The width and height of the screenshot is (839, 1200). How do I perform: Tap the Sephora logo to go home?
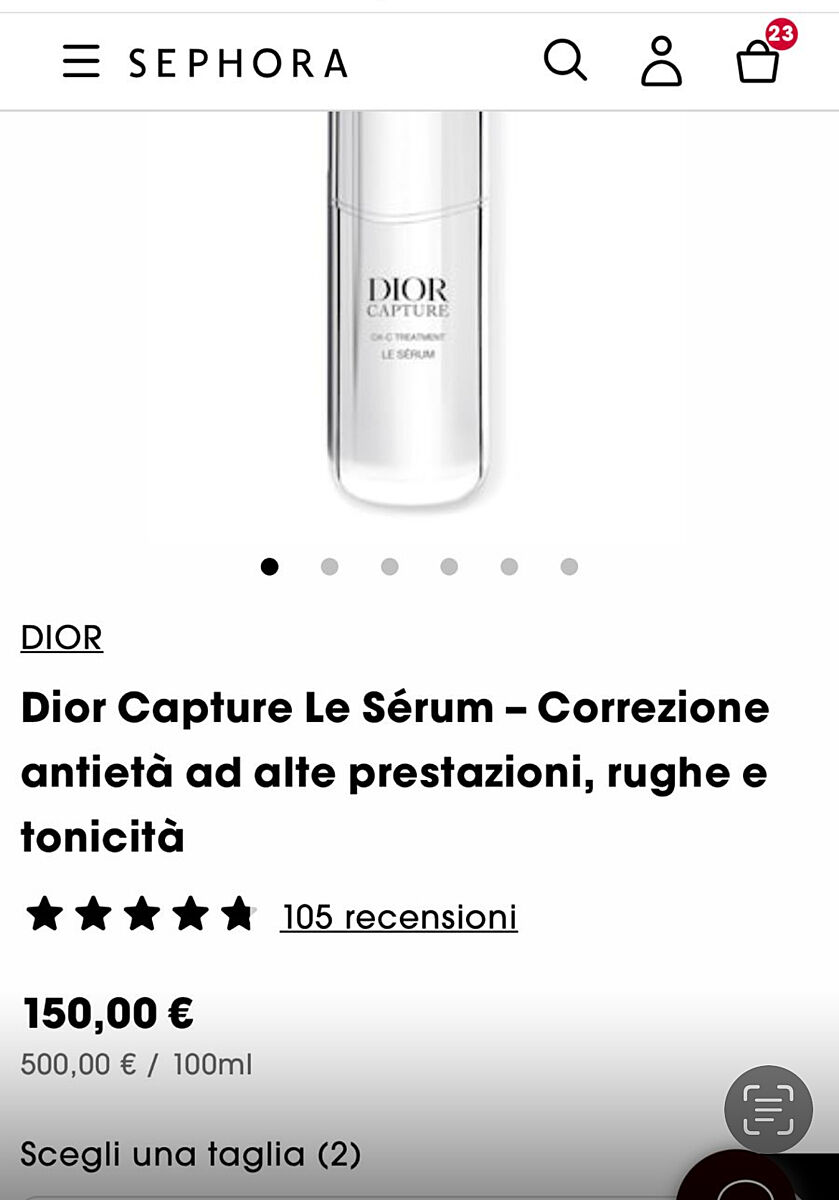[238, 63]
